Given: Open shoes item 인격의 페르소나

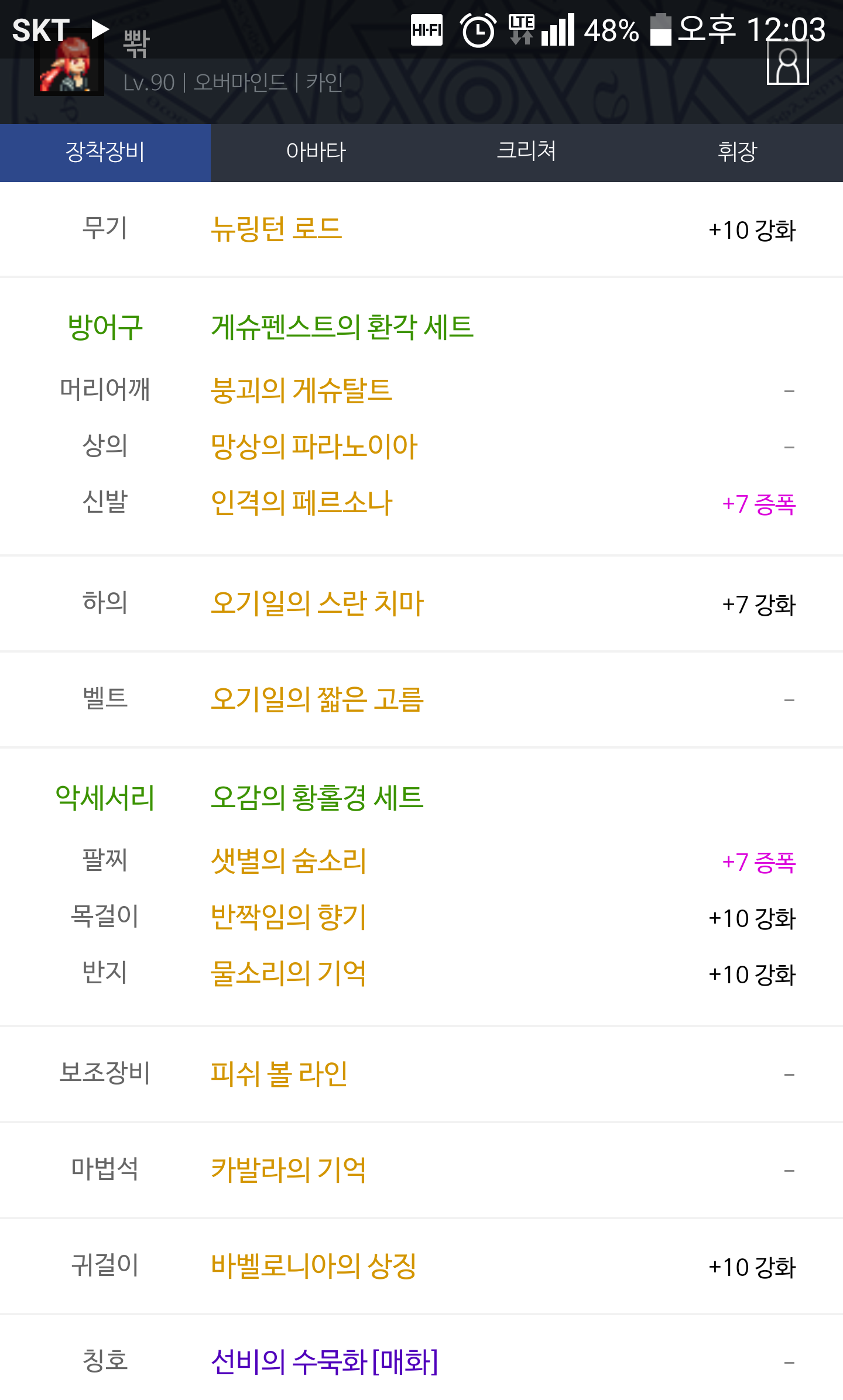Looking at the screenshot, I should [301, 503].
